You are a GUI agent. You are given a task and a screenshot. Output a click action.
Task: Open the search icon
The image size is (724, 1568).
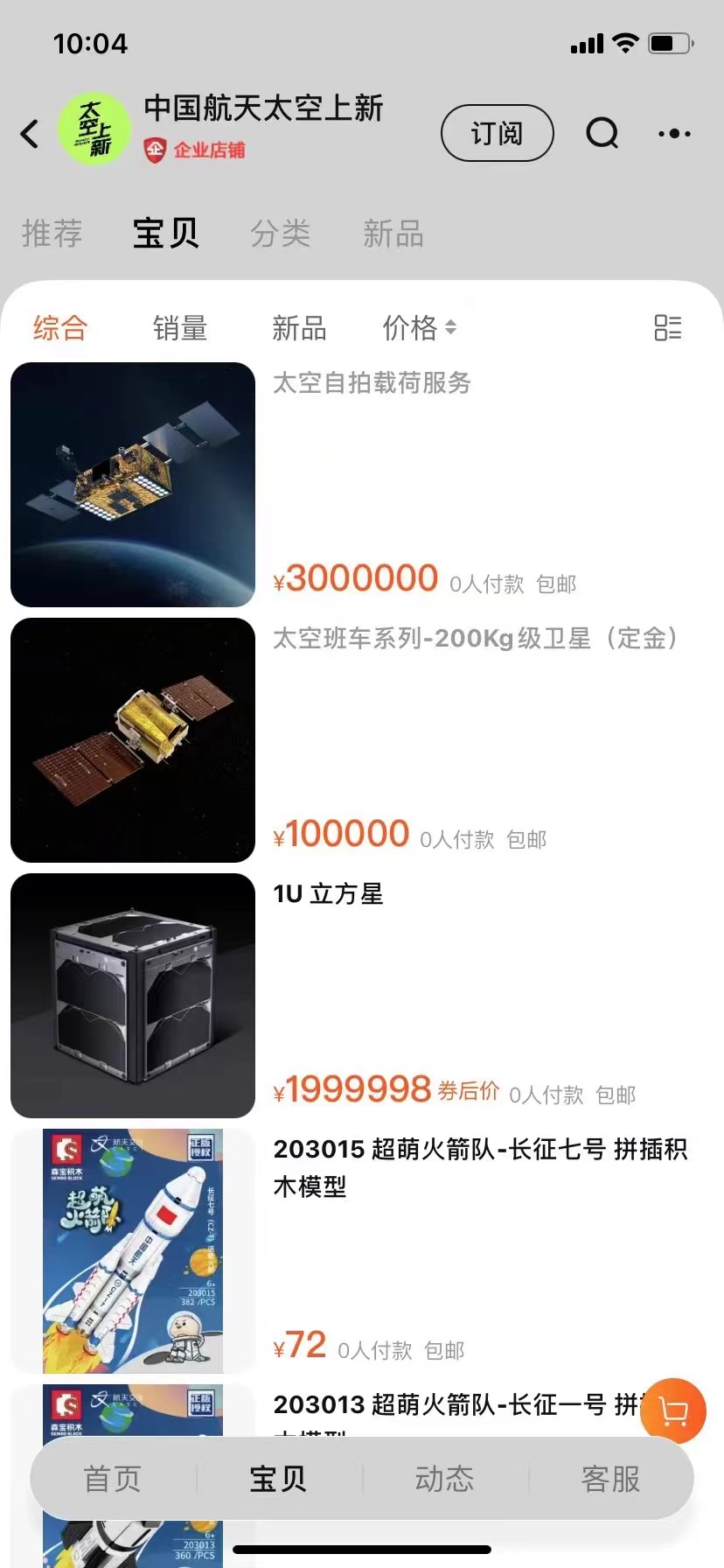pyautogui.click(x=602, y=133)
